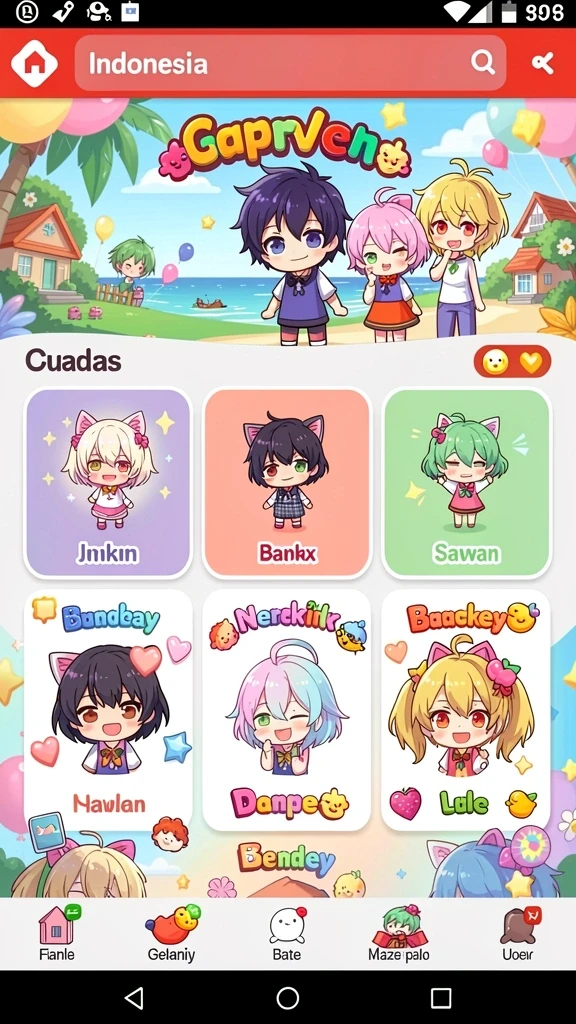Viewport: 576px width, 1024px height.
Task: Select the Jnikin character card
Action: click(108, 483)
